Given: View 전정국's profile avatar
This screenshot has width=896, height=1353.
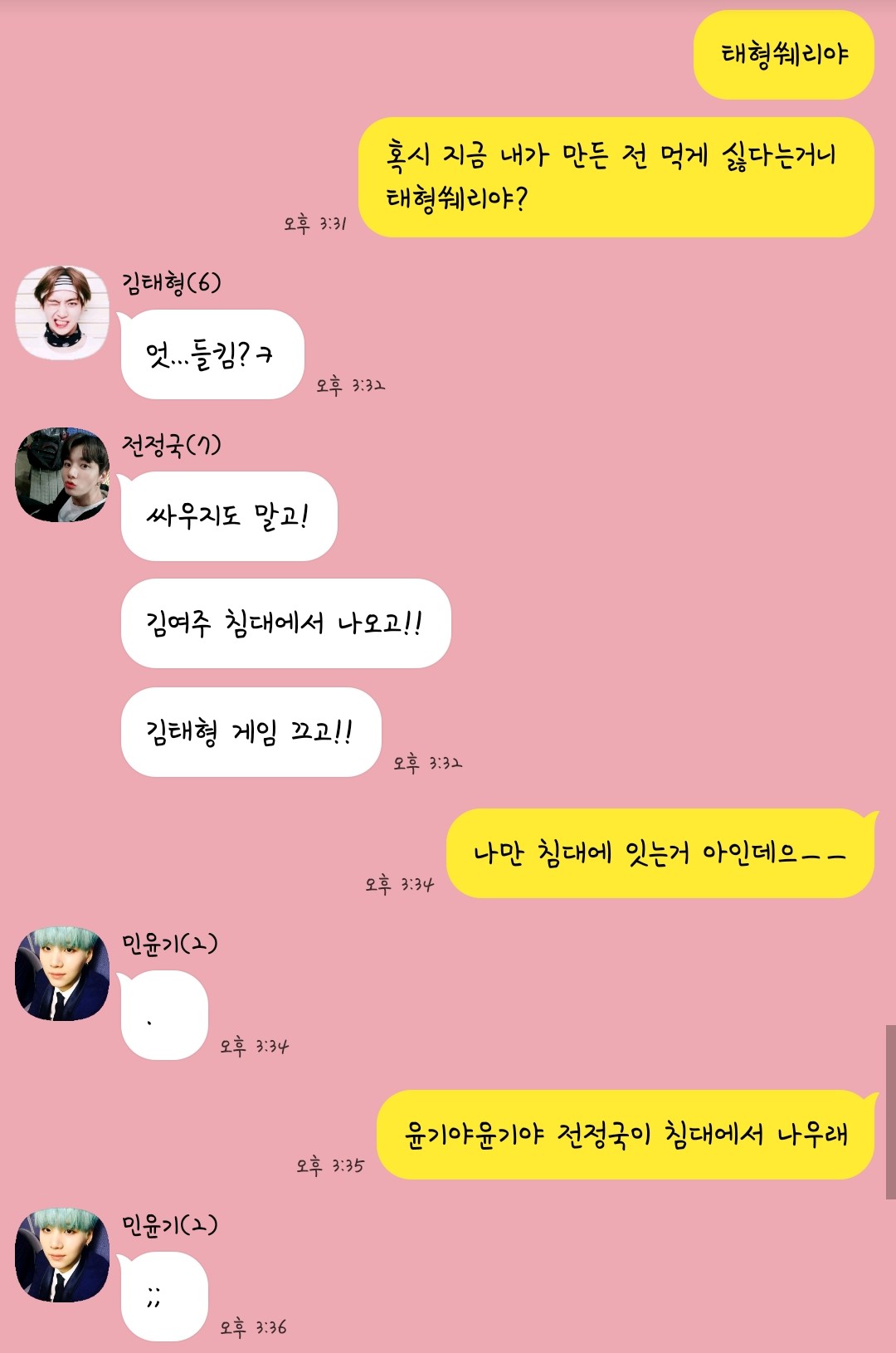Looking at the screenshot, I should (62, 475).
